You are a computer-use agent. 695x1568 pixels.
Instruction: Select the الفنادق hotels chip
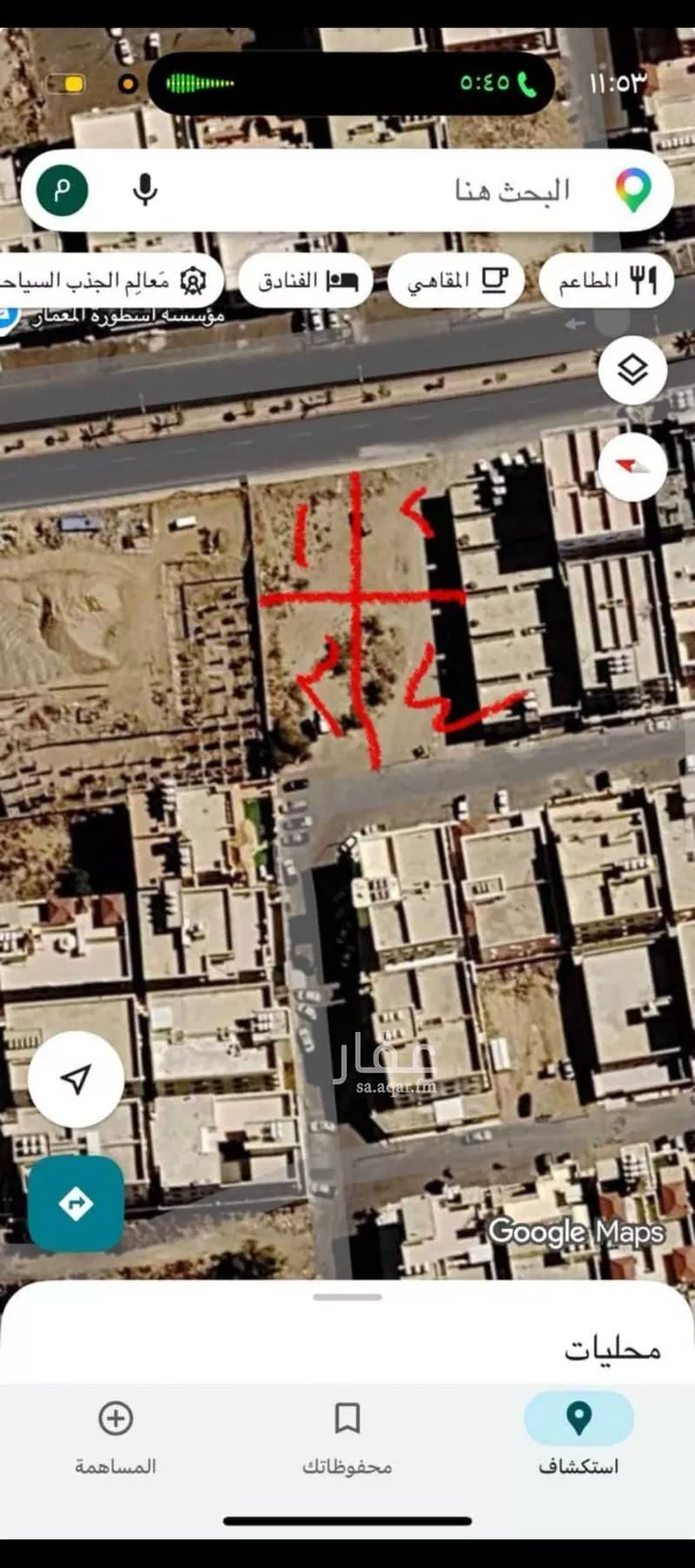(x=307, y=280)
